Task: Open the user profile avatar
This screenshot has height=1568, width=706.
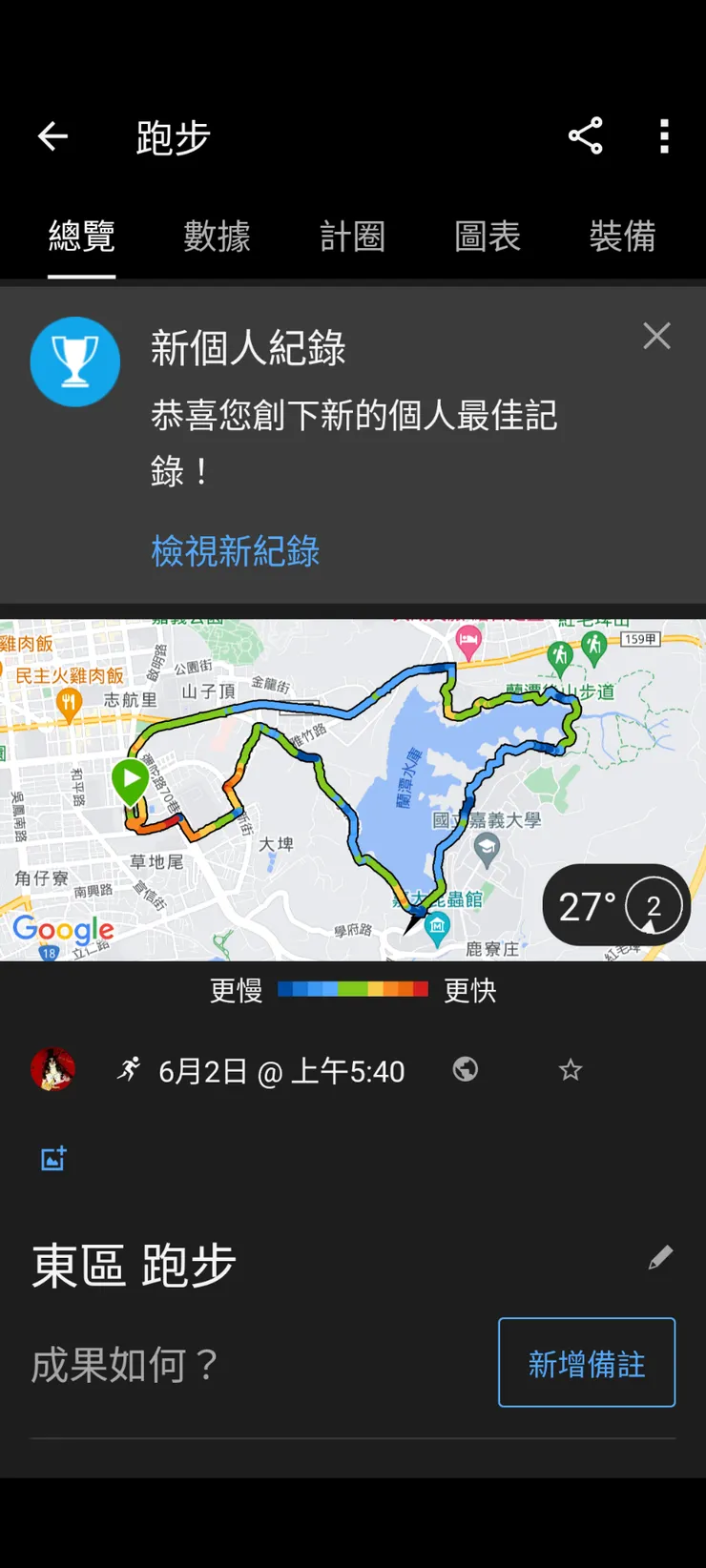Action: [52, 1069]
